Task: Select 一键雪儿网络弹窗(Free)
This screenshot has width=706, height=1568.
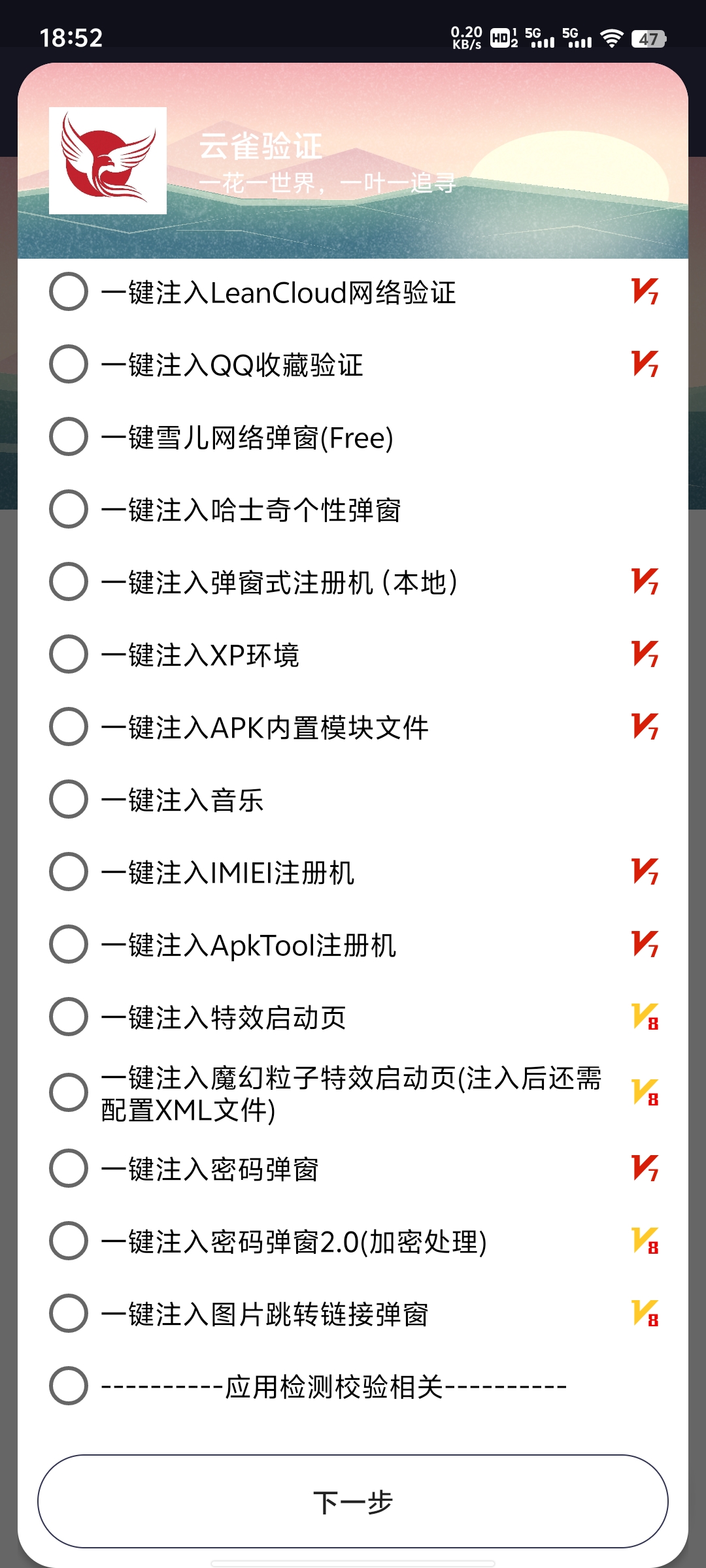Action: tap(69, 436)
